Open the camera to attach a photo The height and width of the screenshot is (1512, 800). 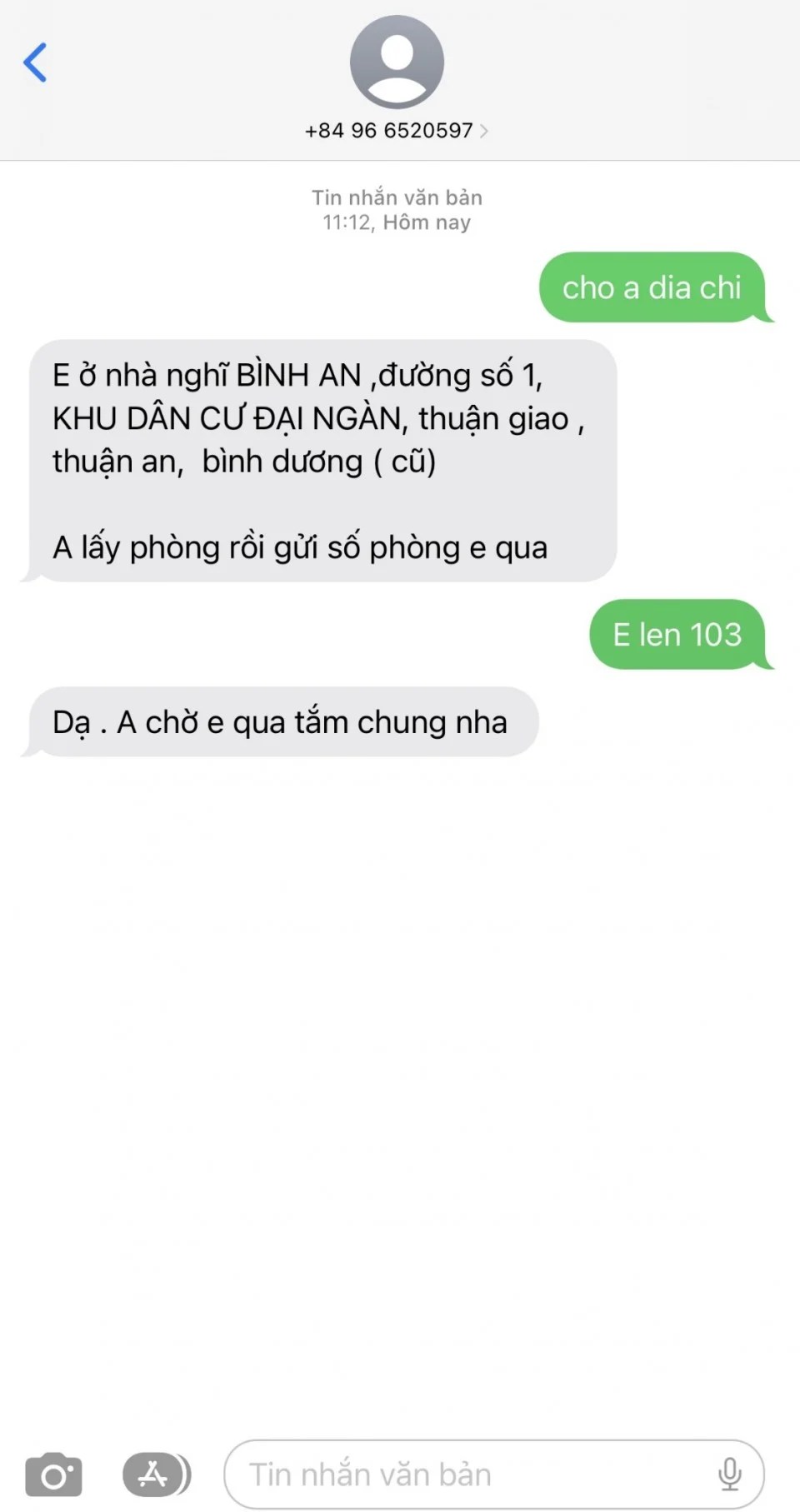(x=54, y=1475)
